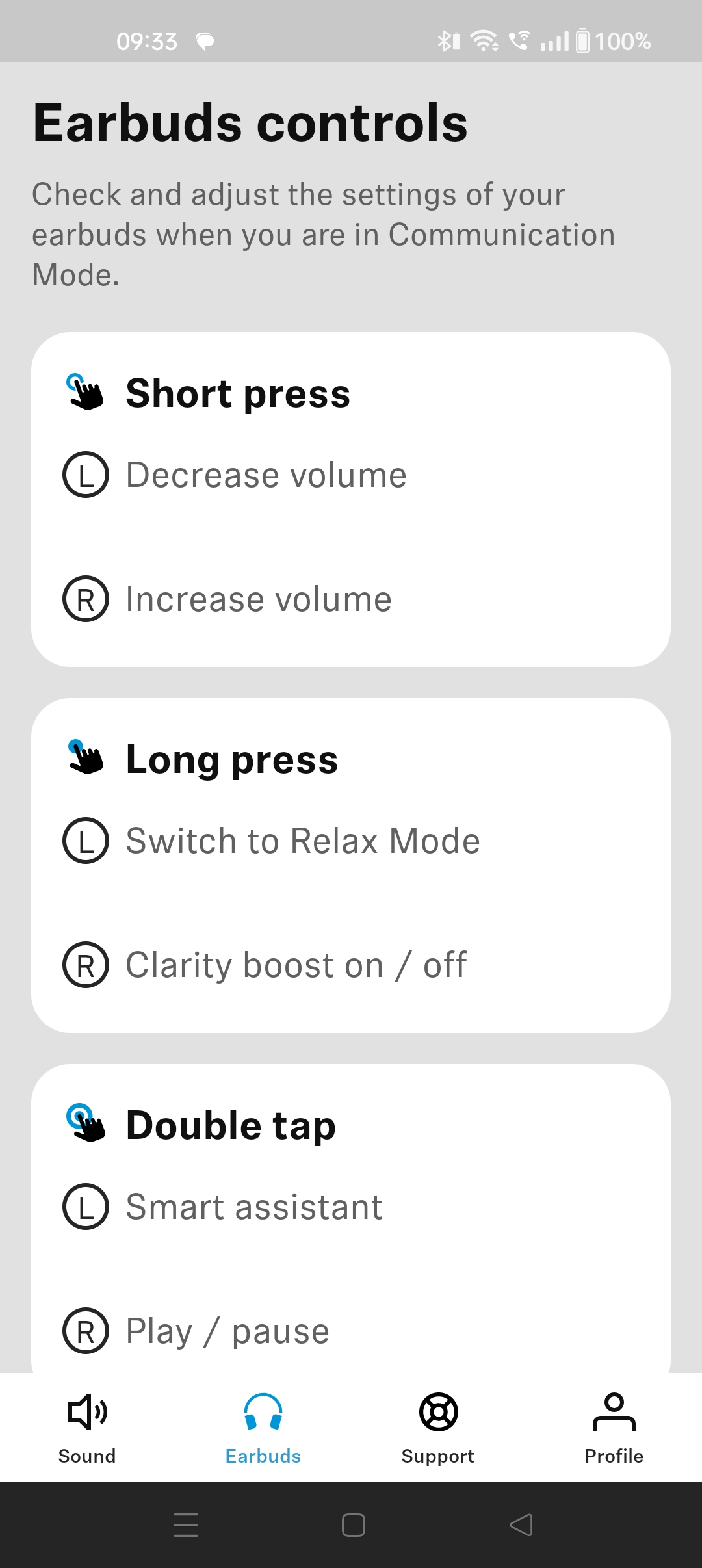Select the Earbuds tab
The height and width of the screenshot is (1568, 702).
tap(263, 1428)
